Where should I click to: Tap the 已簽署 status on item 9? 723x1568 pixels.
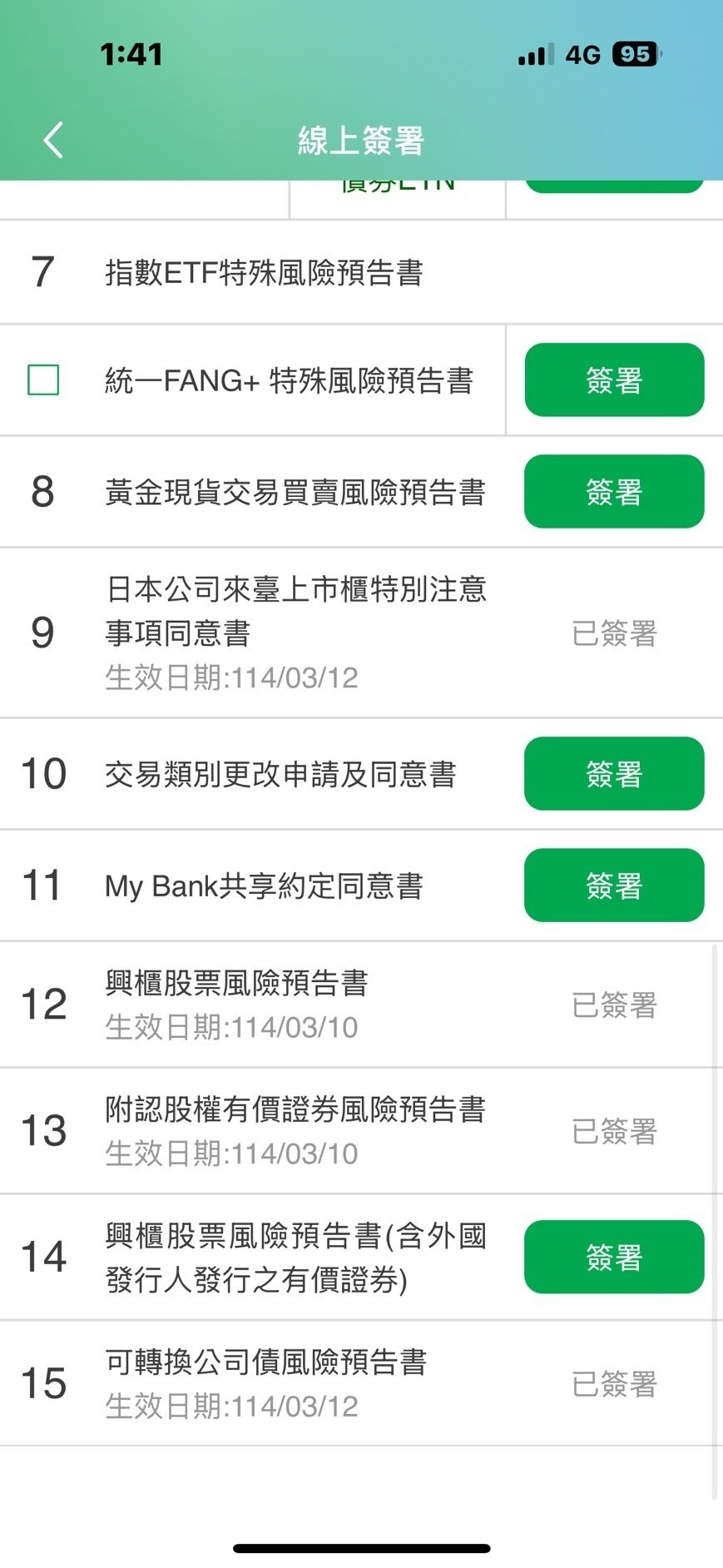coord(612,633)
